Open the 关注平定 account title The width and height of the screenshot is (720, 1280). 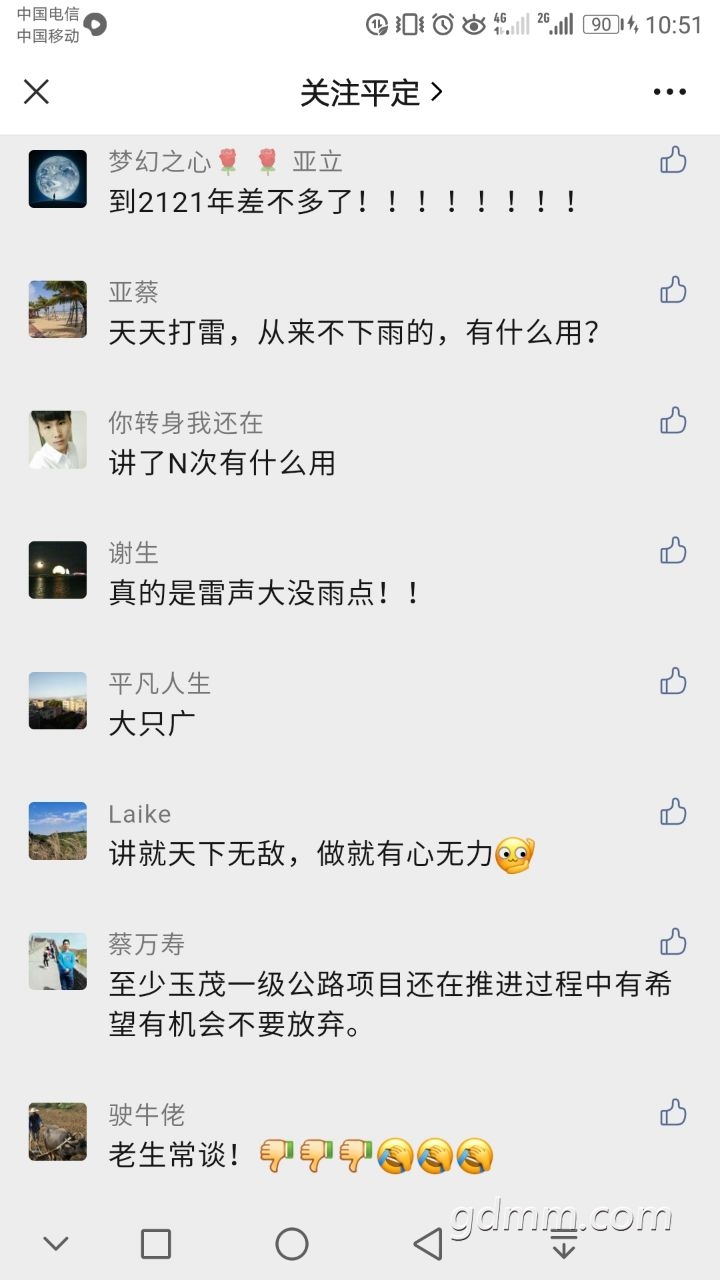(x=371, y=93)
